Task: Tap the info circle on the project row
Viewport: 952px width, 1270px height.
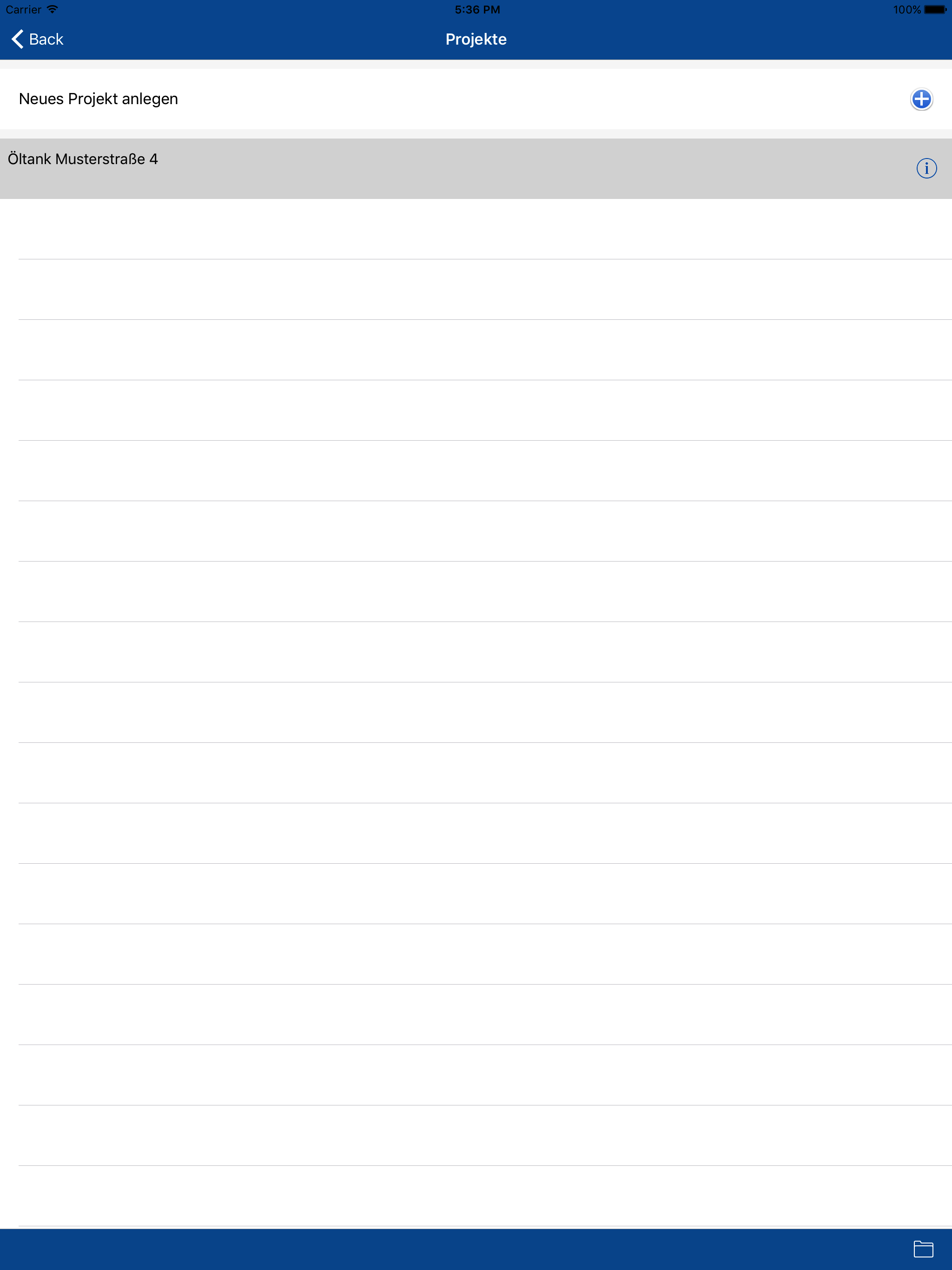Action: point(928,168)
